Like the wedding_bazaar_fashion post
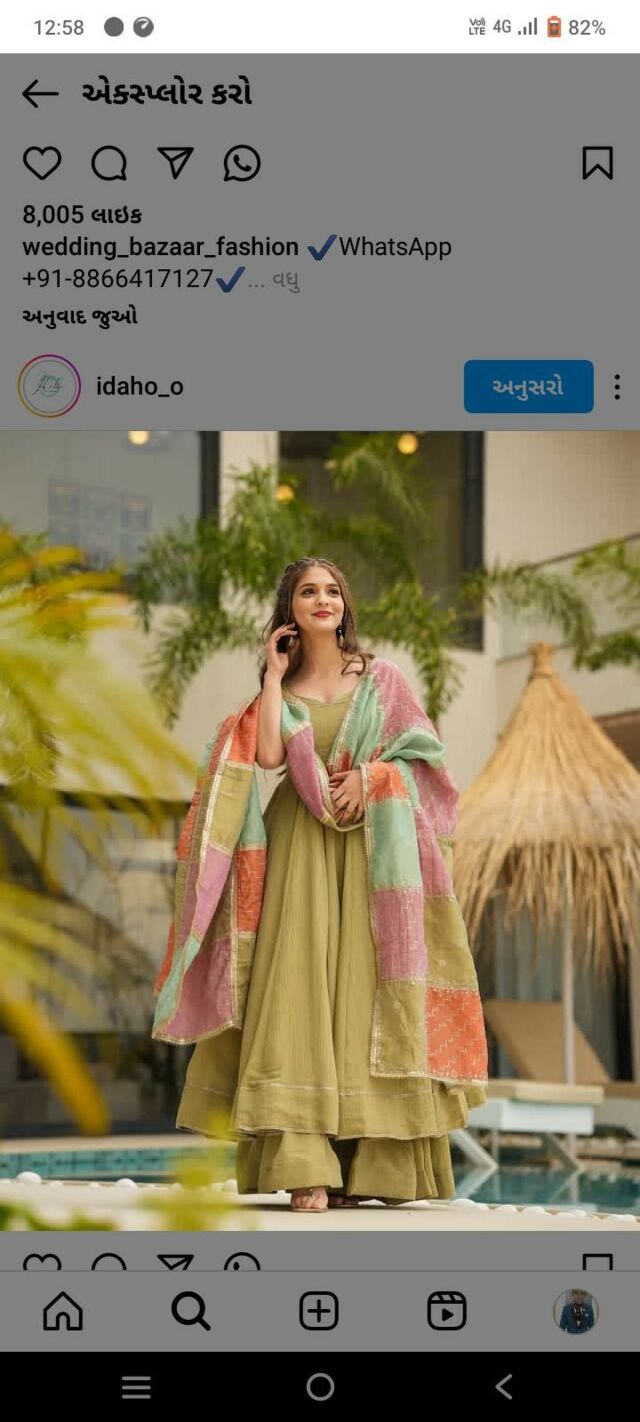The image size is (640, 1422). click(x=42, y=163)
